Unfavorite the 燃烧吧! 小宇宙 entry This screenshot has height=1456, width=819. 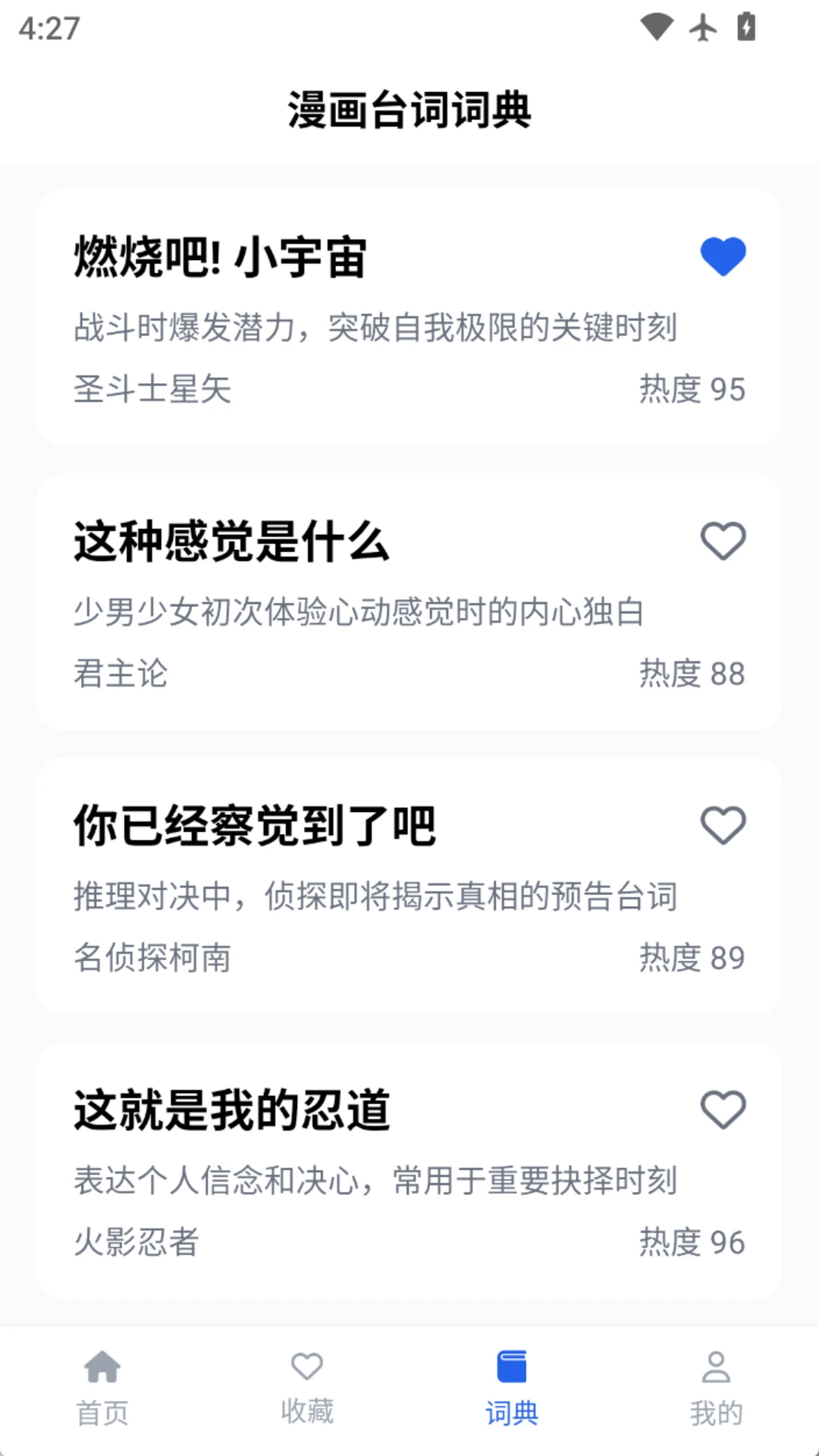pos(724,256)
